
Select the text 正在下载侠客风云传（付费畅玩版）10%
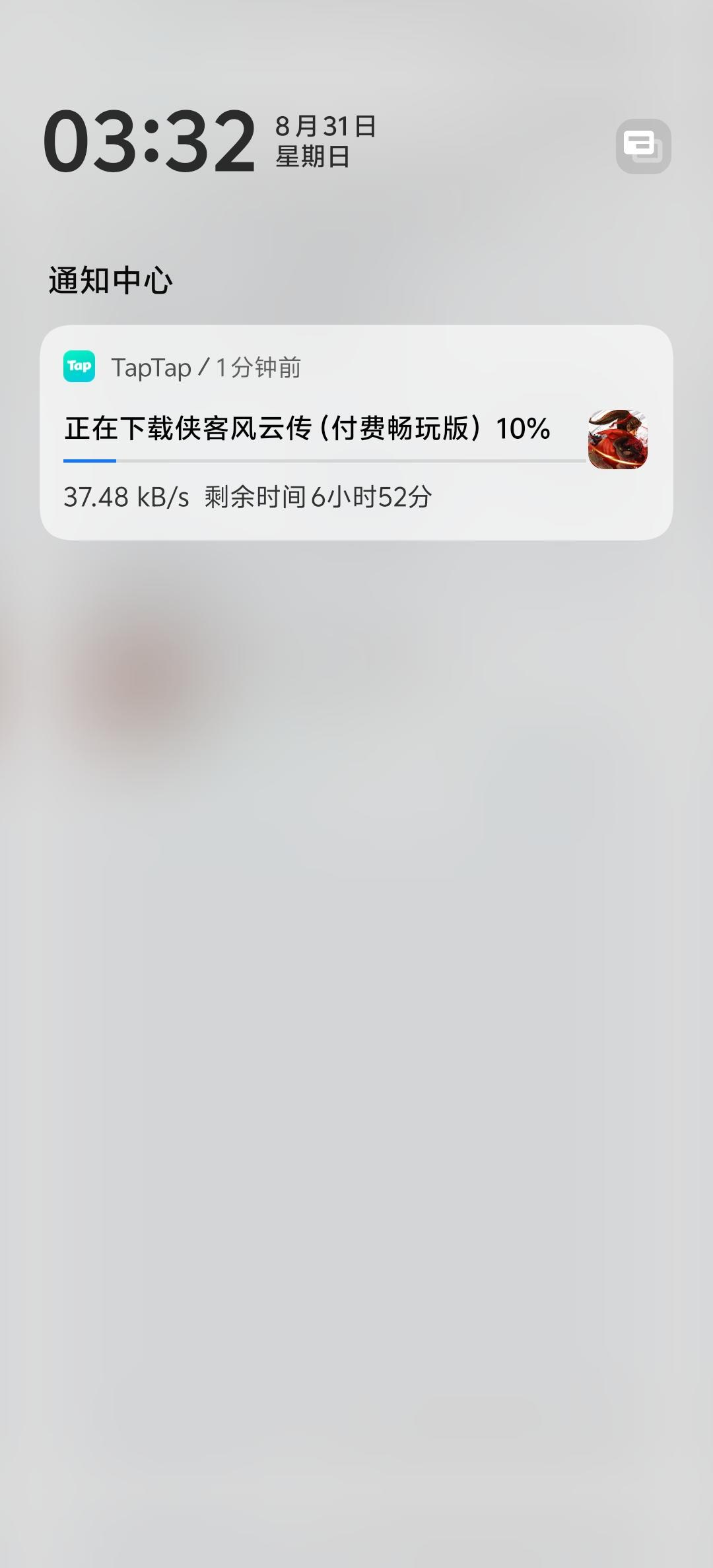point(307,429)
